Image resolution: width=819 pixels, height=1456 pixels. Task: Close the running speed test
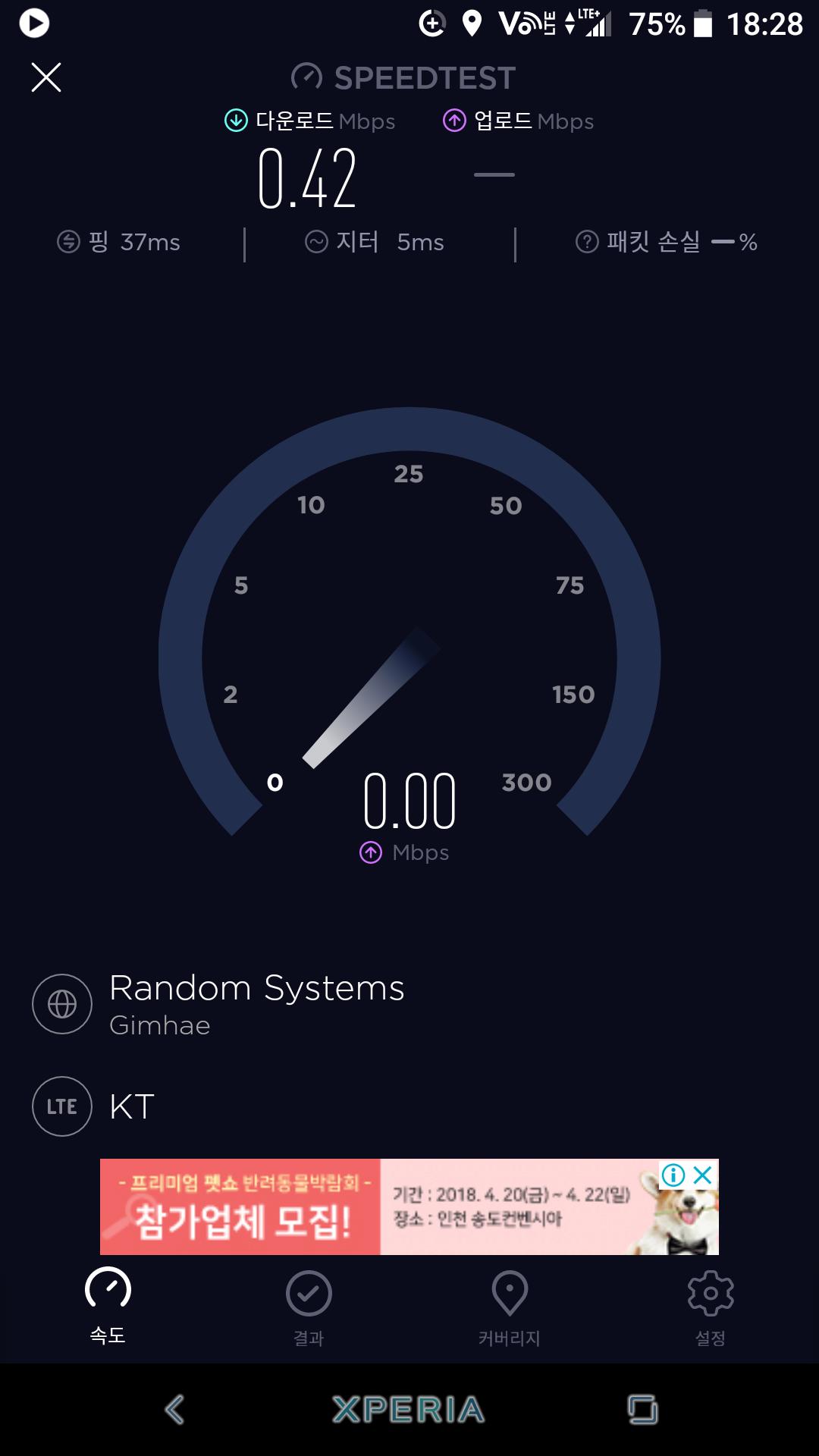point(46,77)
